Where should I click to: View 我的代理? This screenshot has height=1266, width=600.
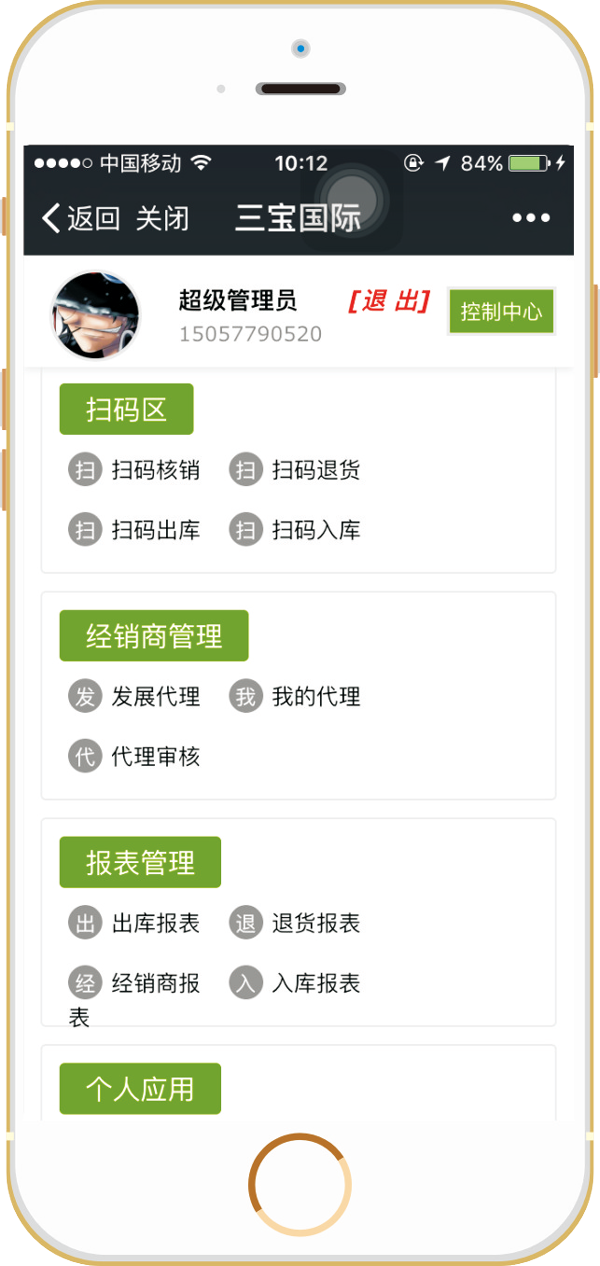295,696
